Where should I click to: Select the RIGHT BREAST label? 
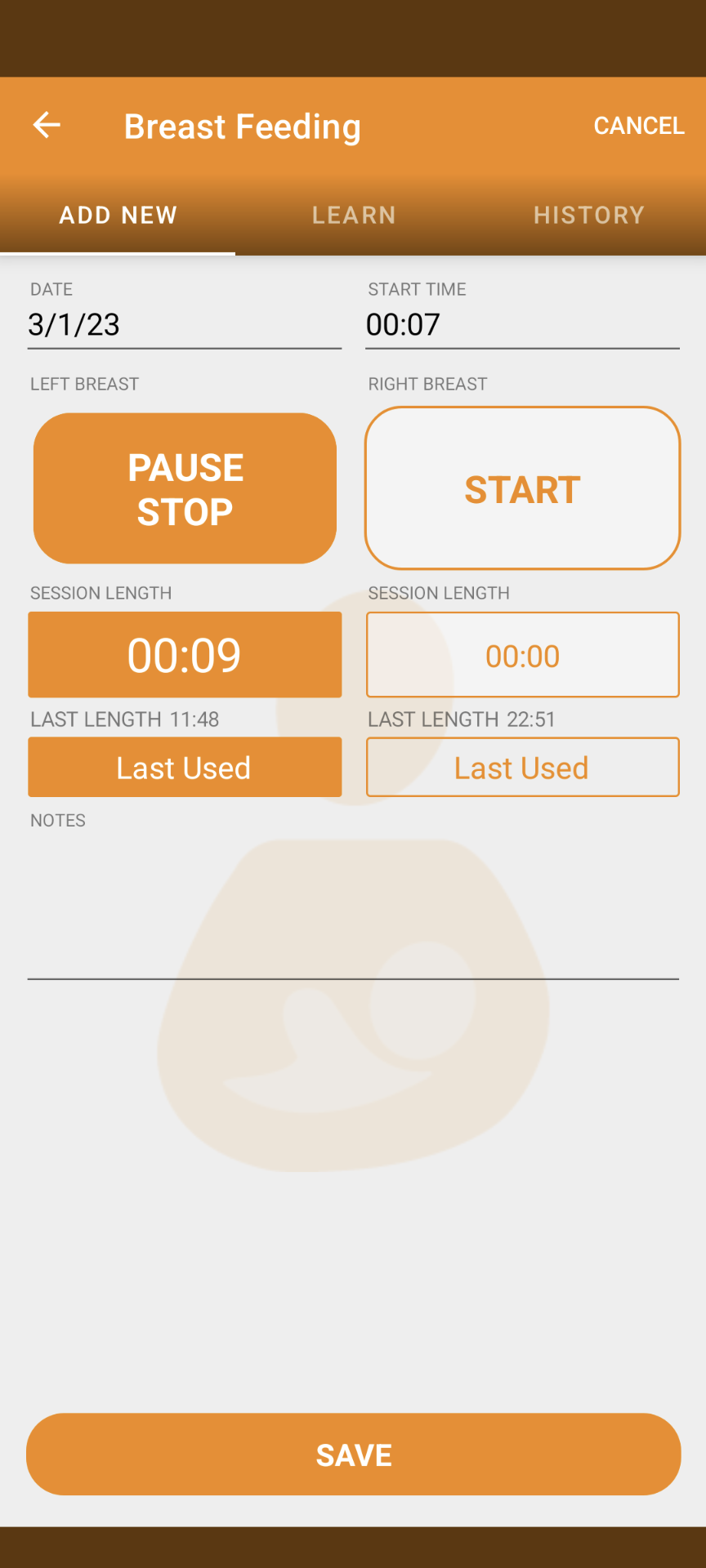427,384
